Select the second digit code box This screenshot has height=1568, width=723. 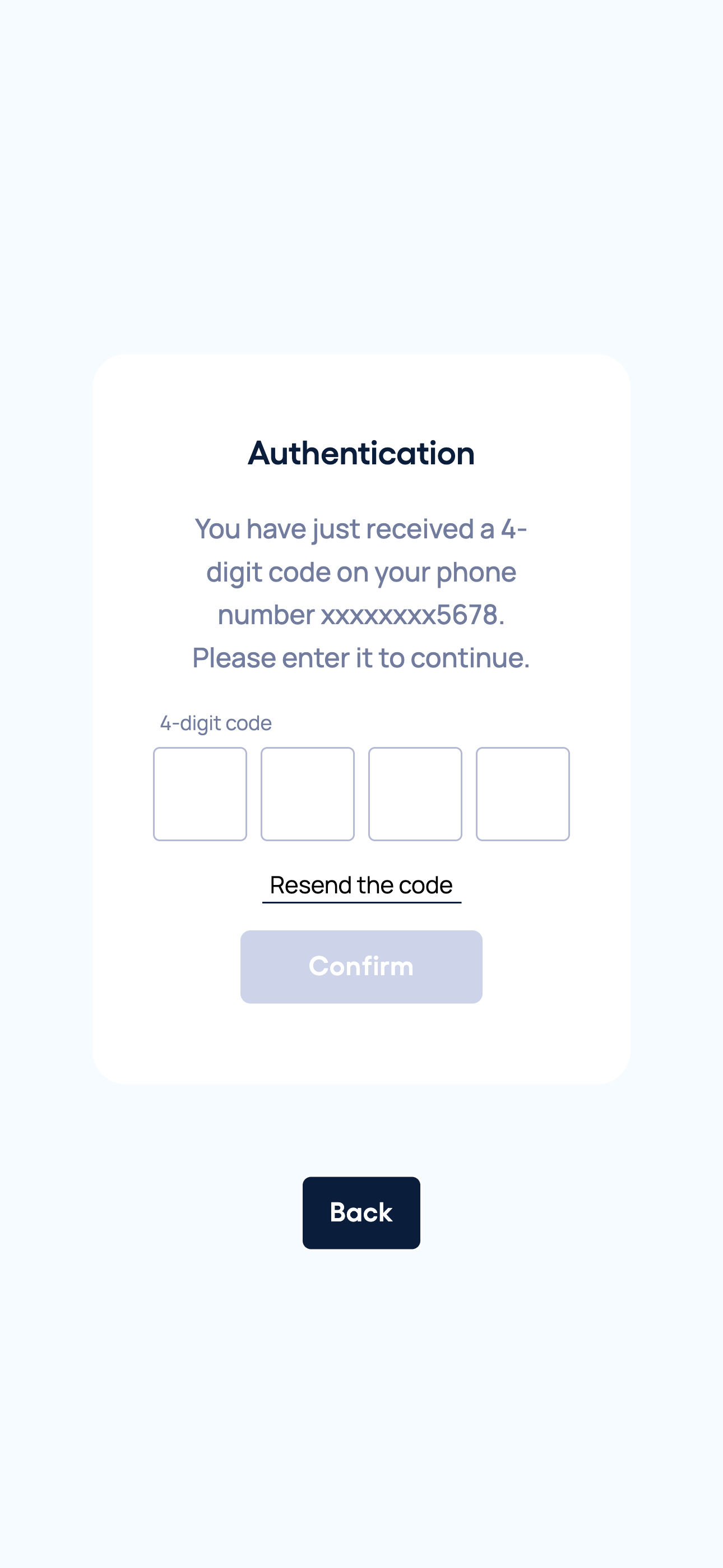[307, 794]
